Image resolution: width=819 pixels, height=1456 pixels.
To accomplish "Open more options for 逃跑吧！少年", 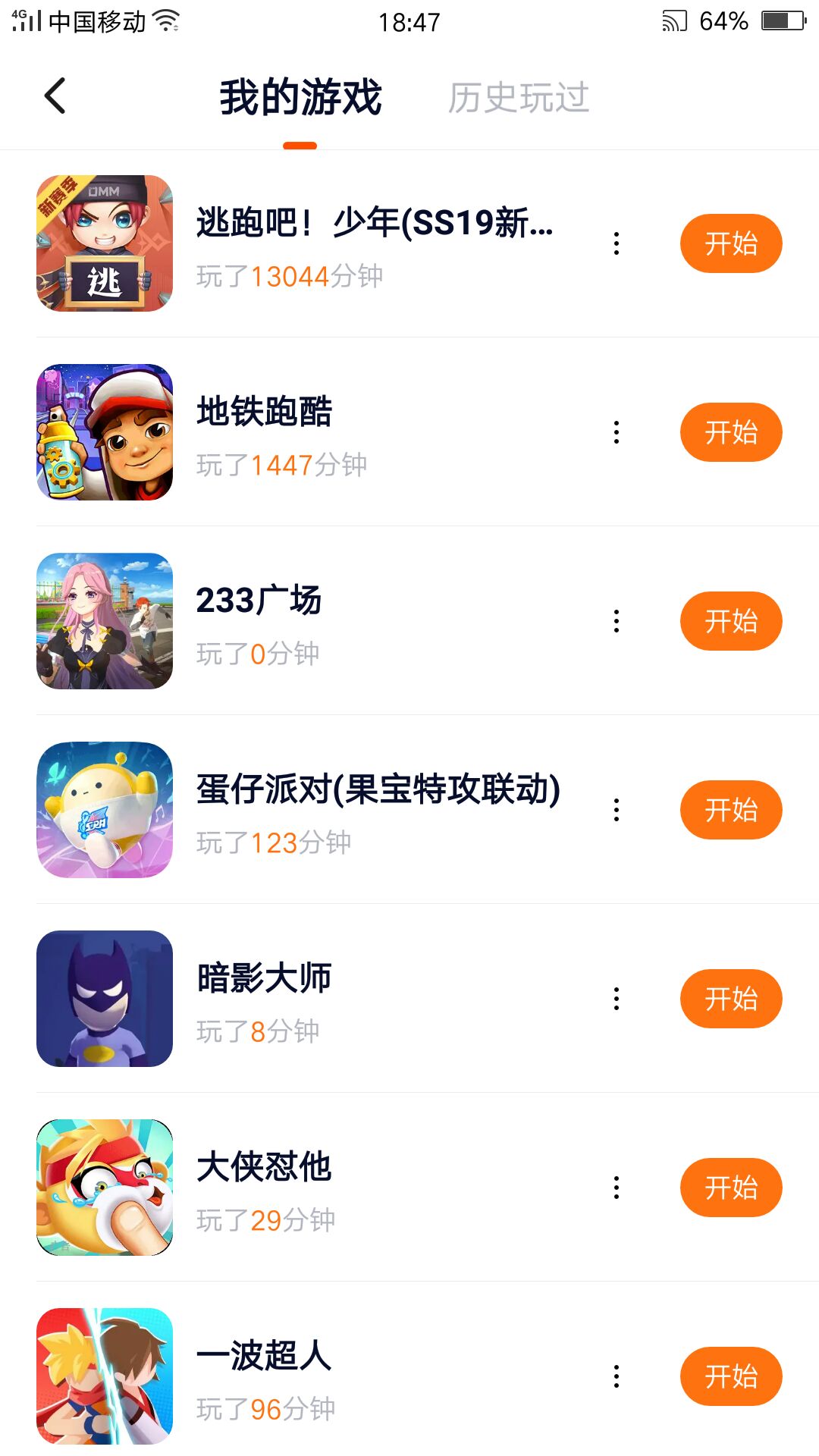I will 617,243.
